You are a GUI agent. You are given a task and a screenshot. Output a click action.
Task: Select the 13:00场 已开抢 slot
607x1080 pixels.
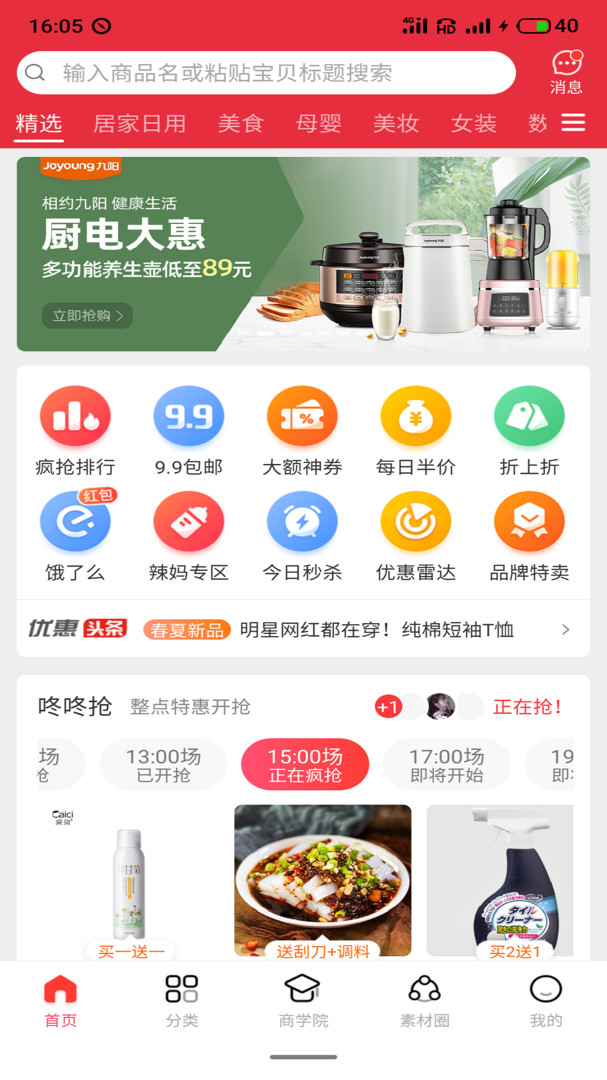pos(164,765)
